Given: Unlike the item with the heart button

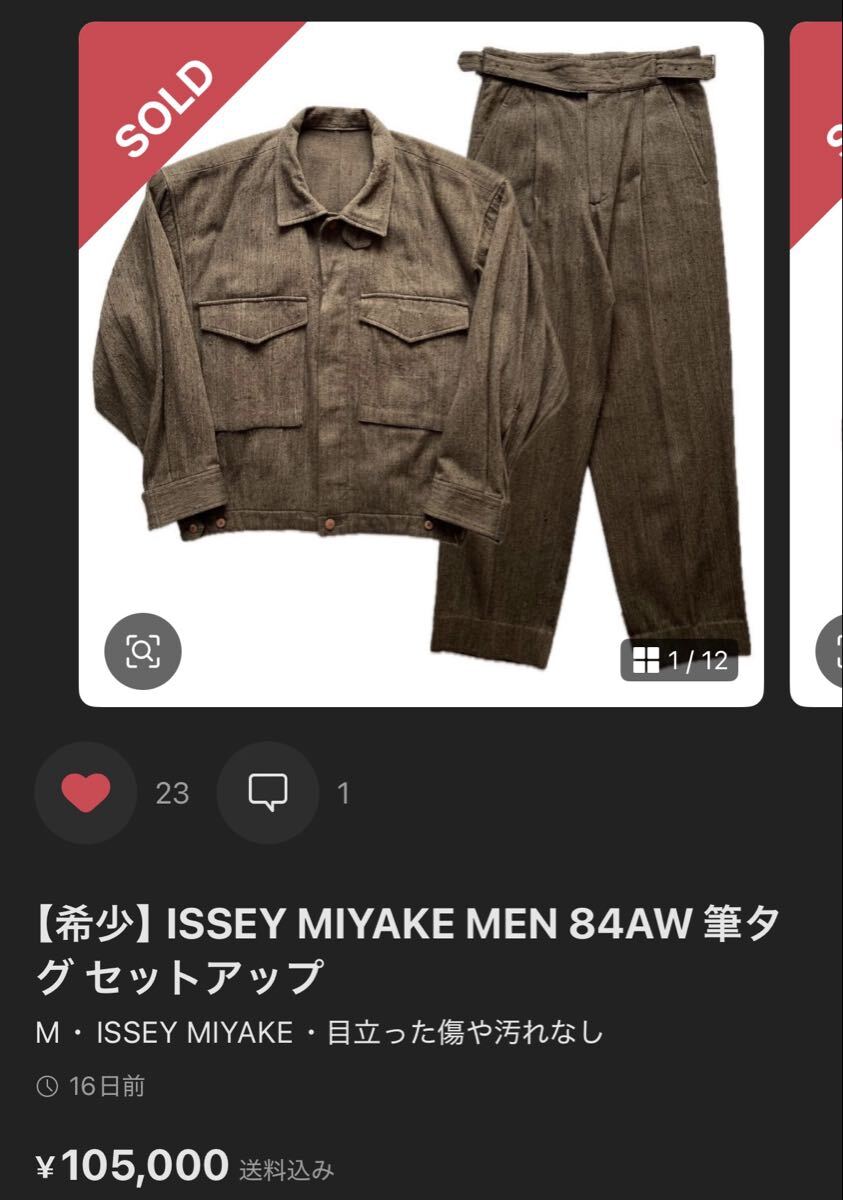Looking at the screenshot, I should pos(86,793).
